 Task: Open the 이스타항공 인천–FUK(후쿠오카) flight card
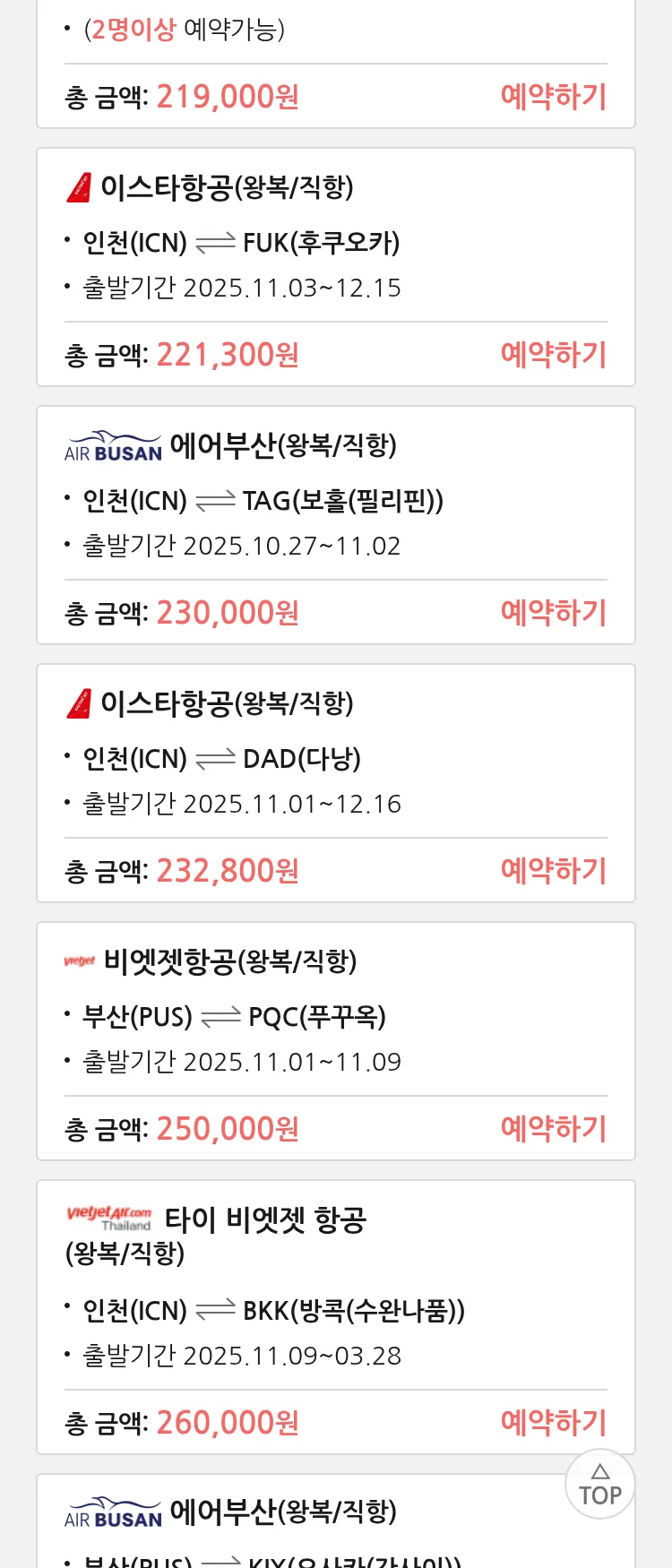pos(335,242)
